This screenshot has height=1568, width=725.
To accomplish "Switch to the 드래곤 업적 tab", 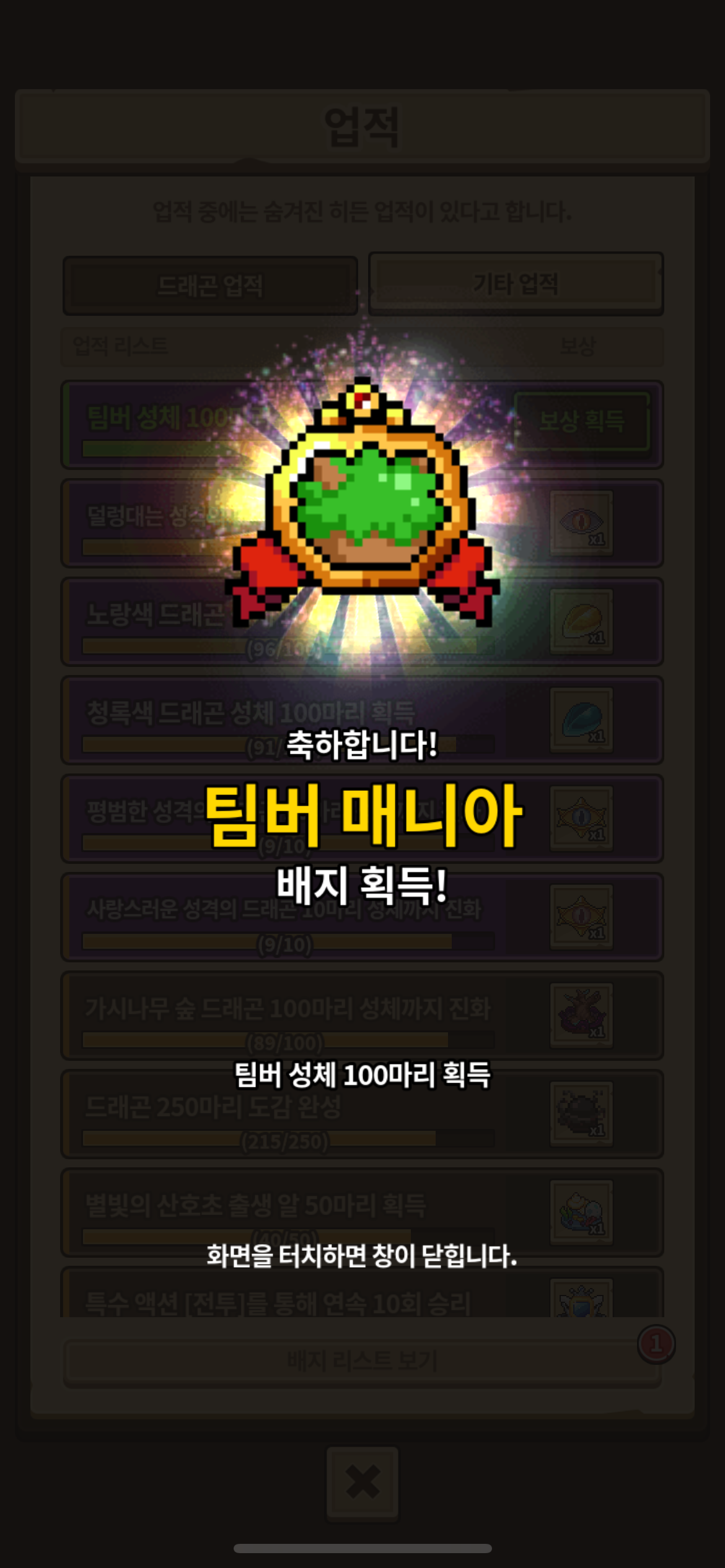I will click(x=210, y=285).
